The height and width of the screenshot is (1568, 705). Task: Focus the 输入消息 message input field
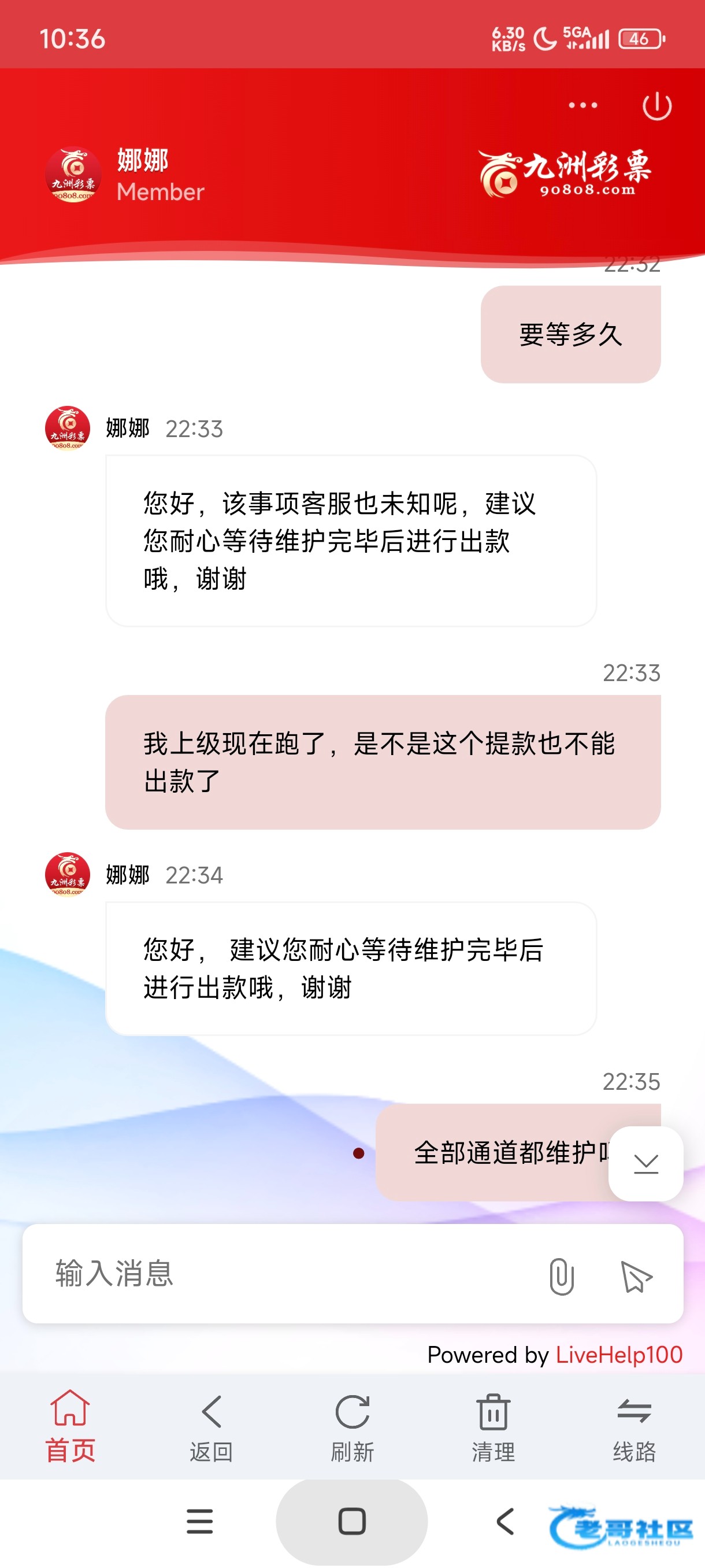pos(286,1274)
